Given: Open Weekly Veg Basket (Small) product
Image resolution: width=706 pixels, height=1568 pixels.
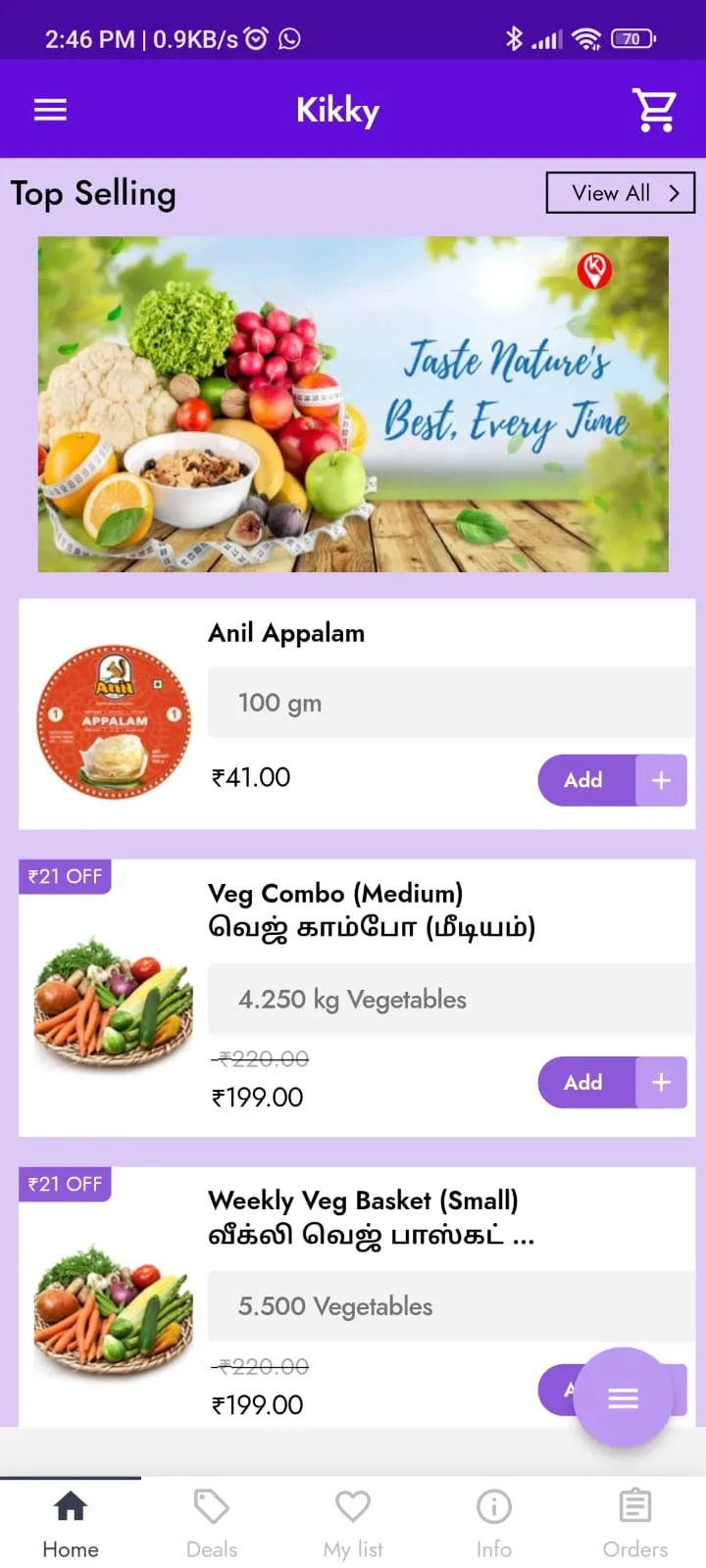Looking at the screenshot, I should pos(363,1201).
